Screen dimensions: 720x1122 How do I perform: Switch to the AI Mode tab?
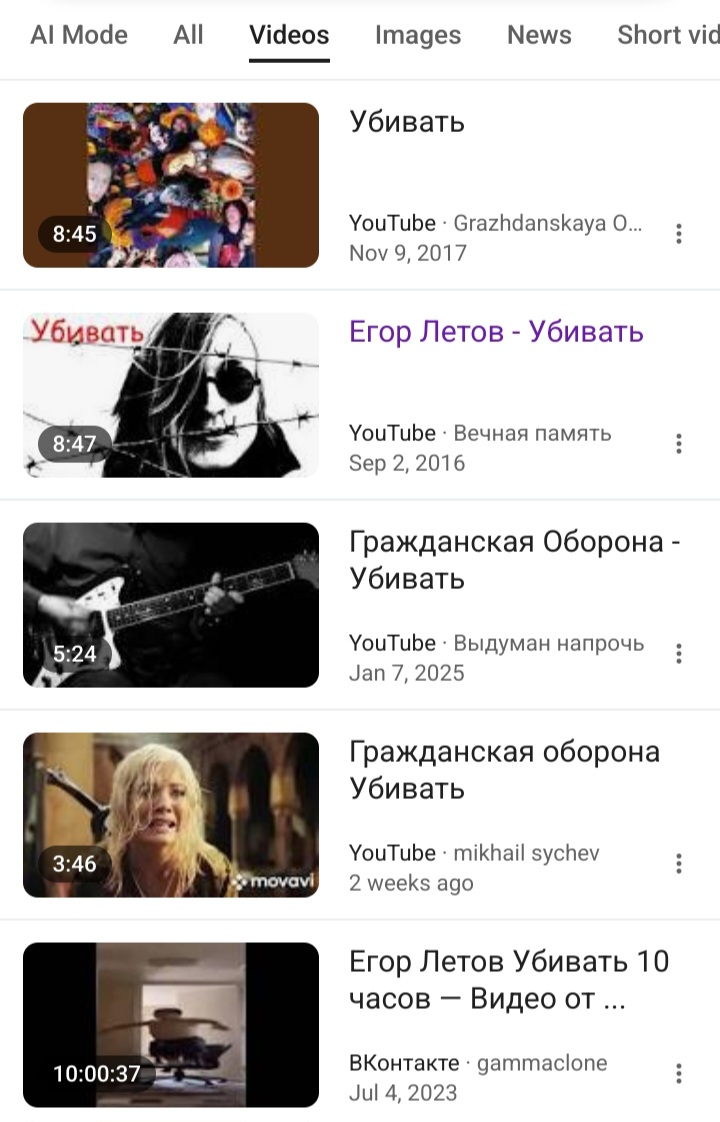79,35
